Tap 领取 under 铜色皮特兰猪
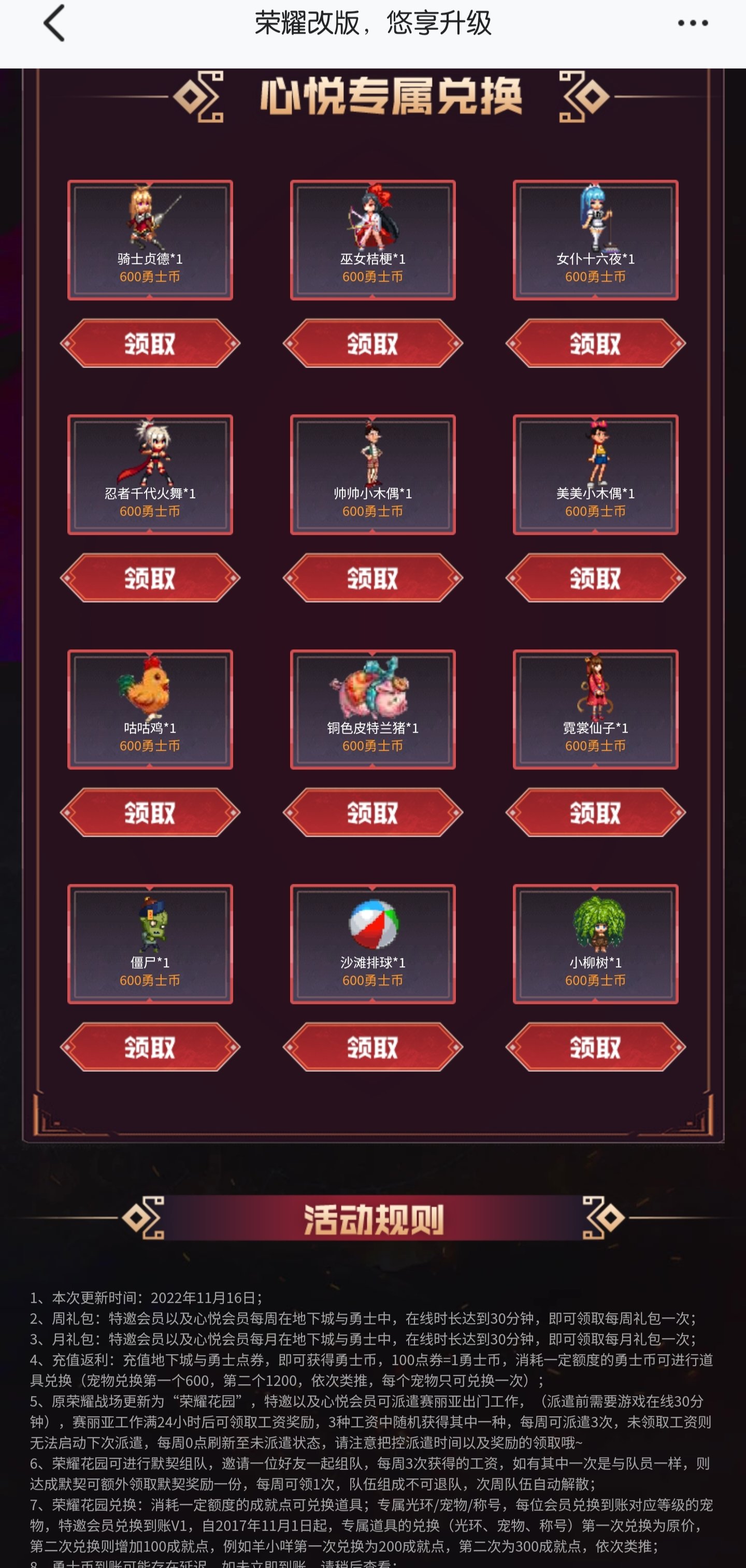This screenshot has height=1568, width=746. pyautogui.click(x=372, y=812)
